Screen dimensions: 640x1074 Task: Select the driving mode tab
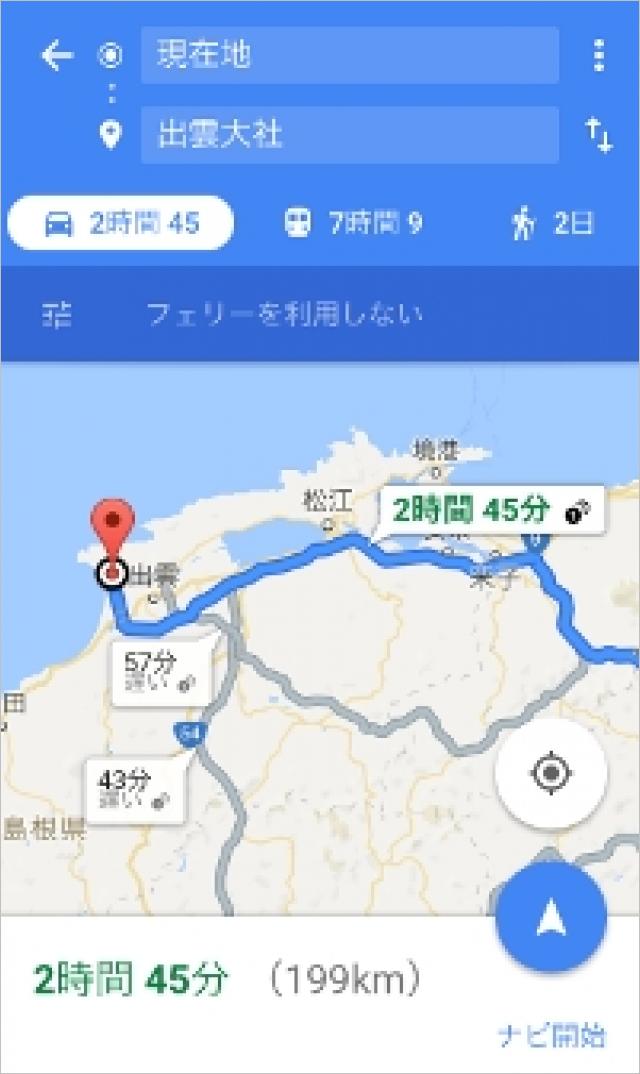click(121, 223)
